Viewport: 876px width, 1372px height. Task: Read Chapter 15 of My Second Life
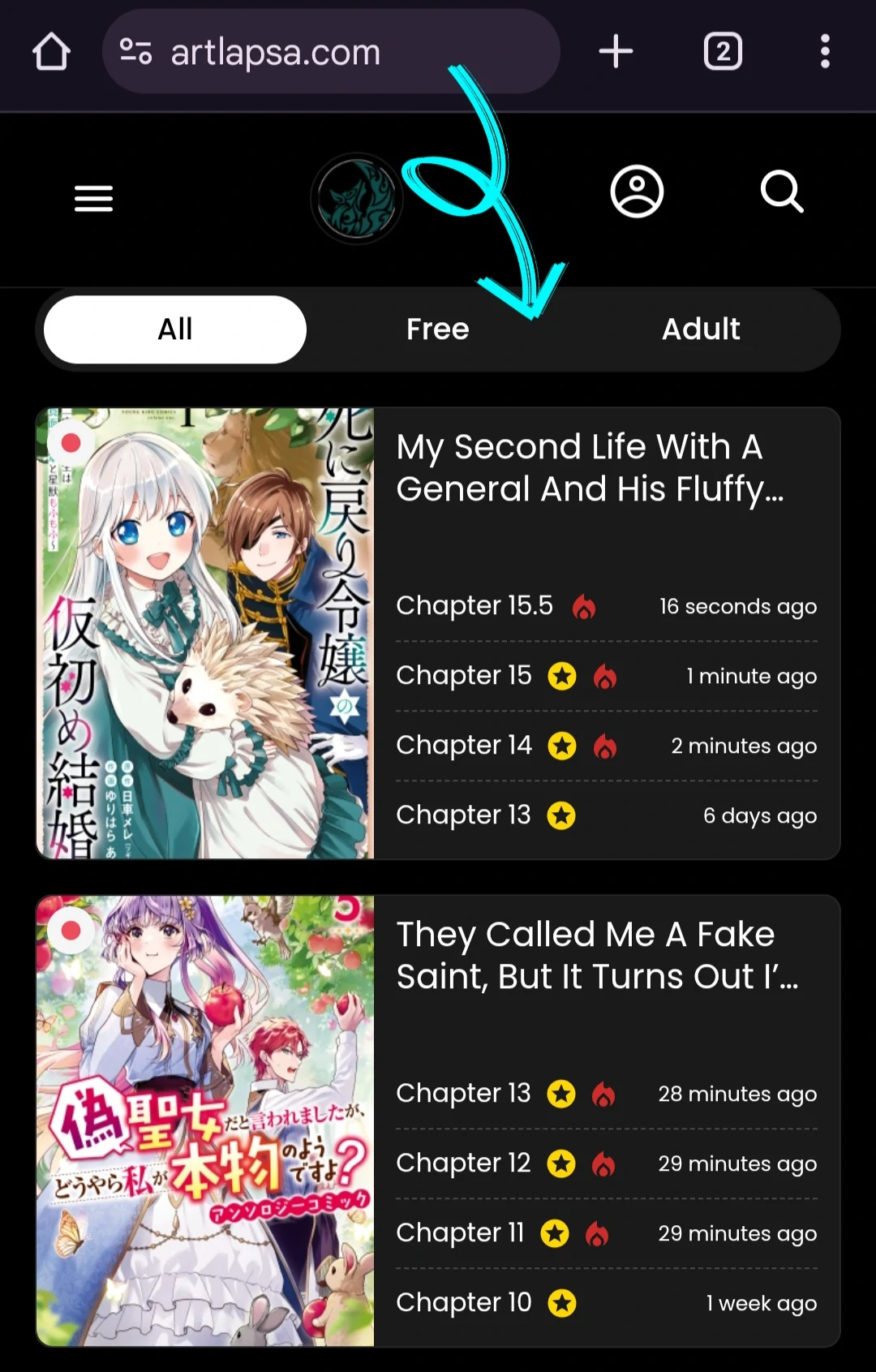(x=464, y=676)
